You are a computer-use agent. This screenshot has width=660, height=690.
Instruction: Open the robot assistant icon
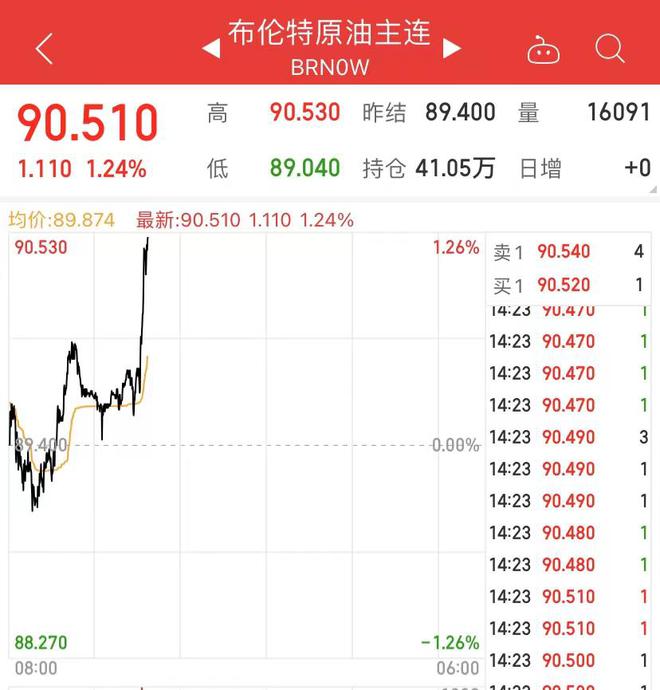(x=543, y=50)
